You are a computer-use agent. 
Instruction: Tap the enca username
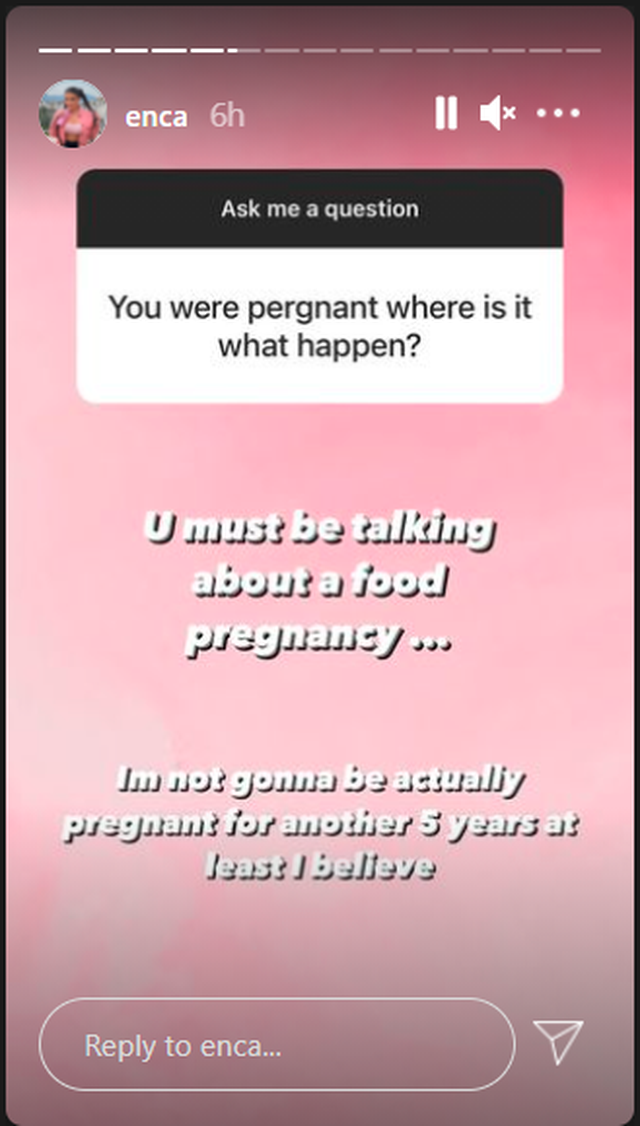(x=156, y=116)
